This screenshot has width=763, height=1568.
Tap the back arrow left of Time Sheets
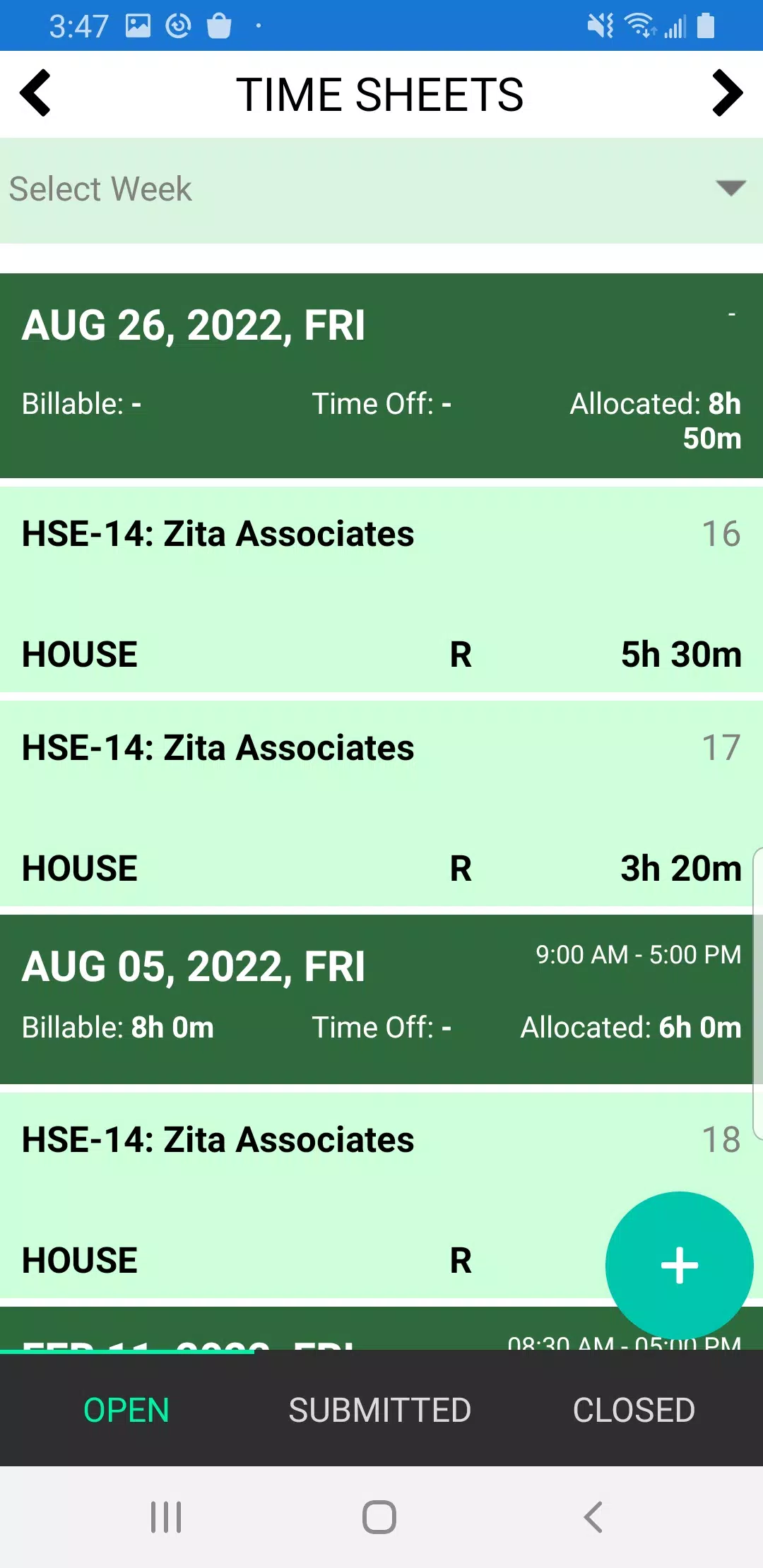(x=35, y=93)
